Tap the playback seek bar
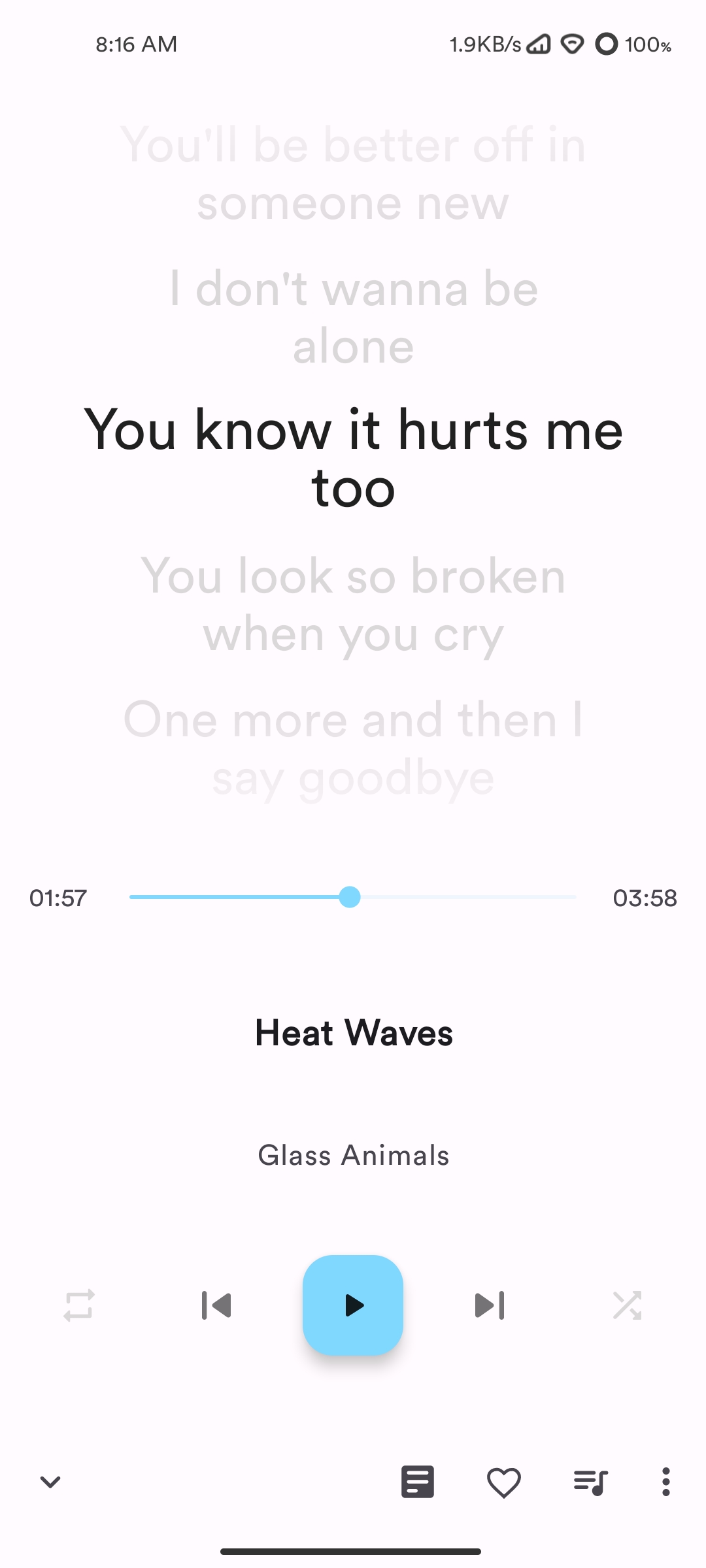Viewport: 706px width, 1568px height. coord(353,897)
